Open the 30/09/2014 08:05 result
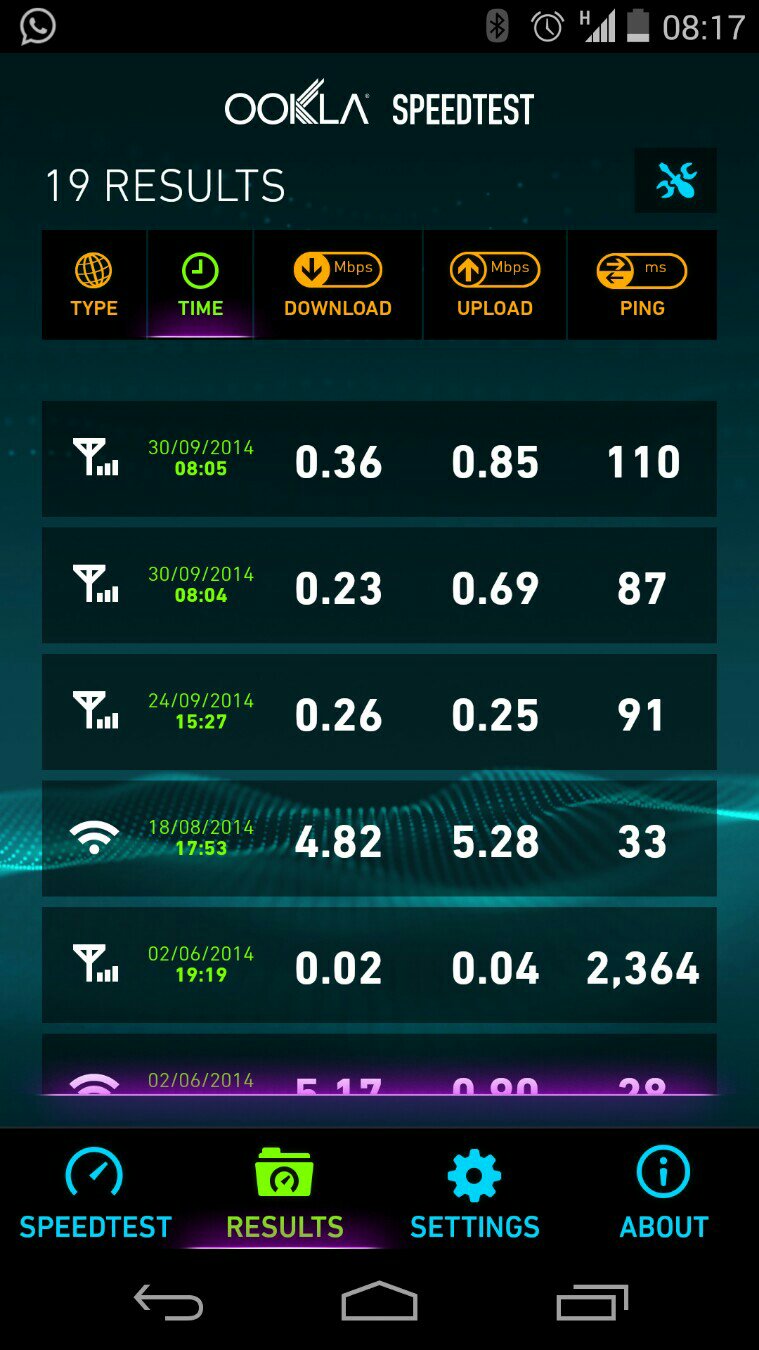This screenshot has height=1350, width=759. tap(379, 460)
